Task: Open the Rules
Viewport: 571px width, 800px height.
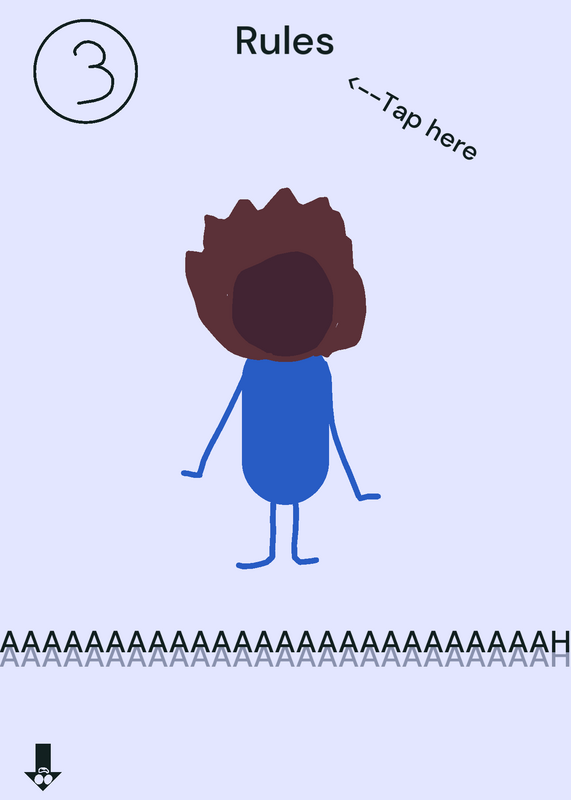Action: [x=284, y=41]
